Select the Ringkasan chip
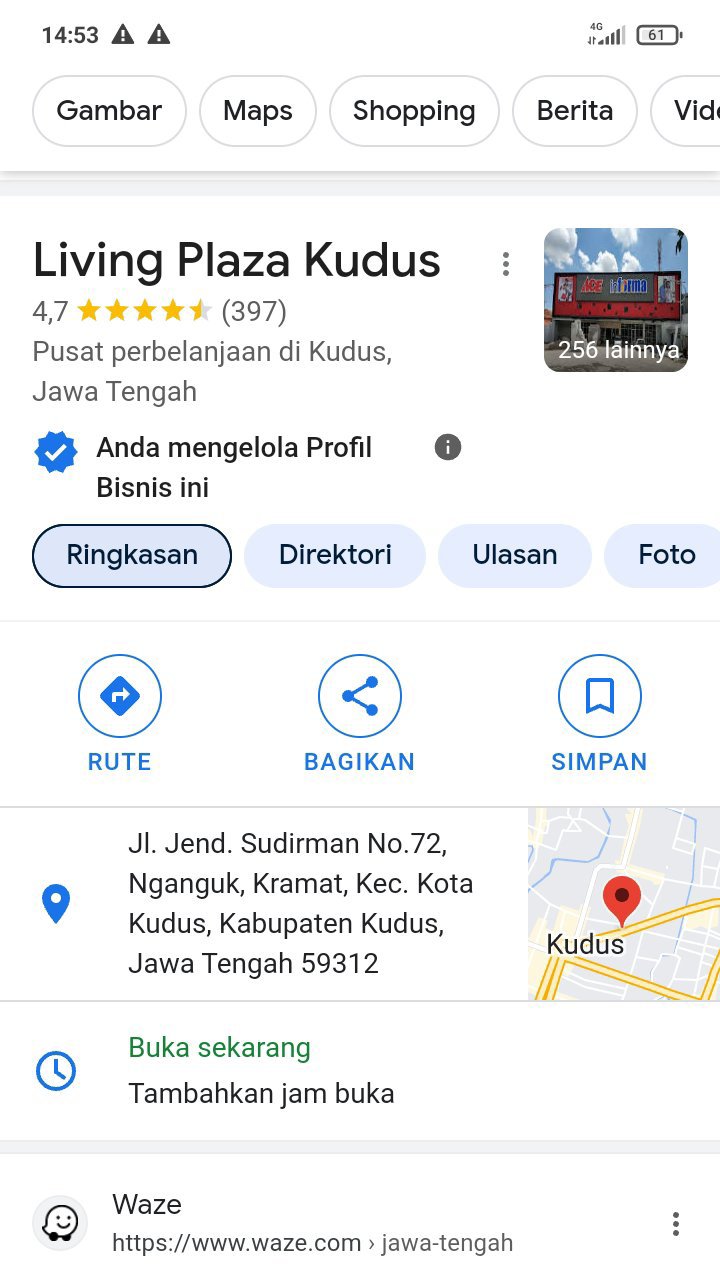Screen dimensions: 720x1280 132,555
